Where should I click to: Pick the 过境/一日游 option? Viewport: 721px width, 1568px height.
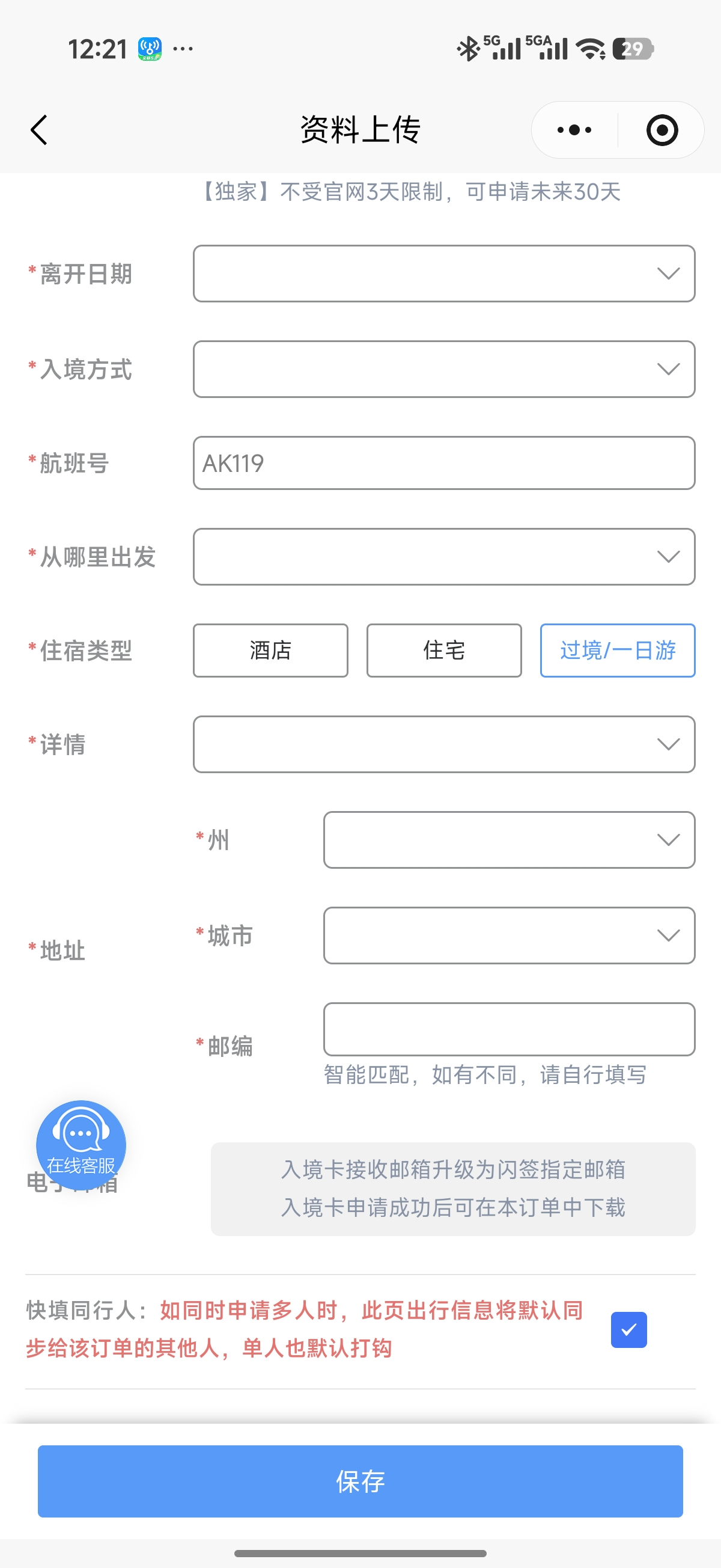point(617,651)
